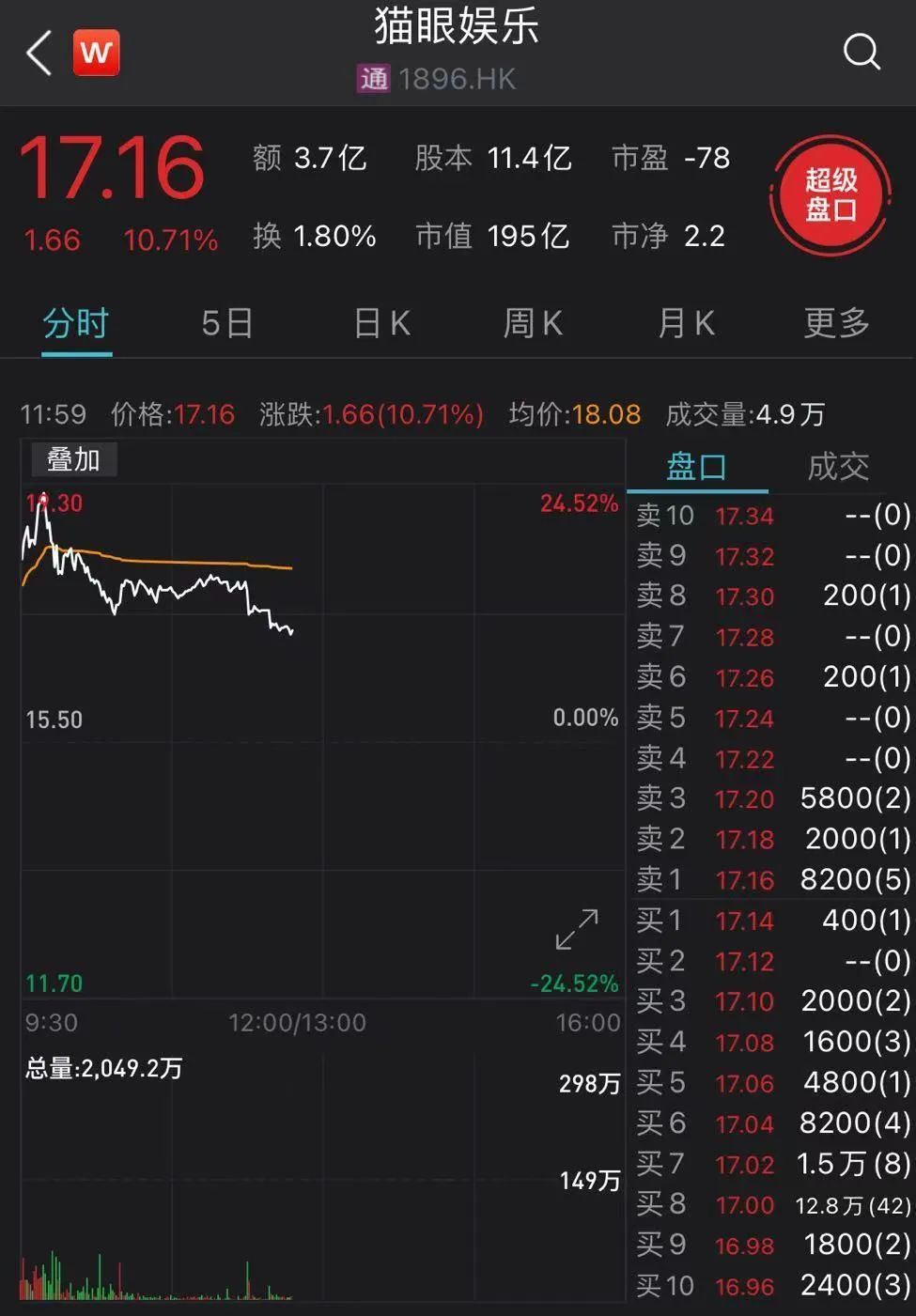Go back using the top-left arrow

[39, 54]
